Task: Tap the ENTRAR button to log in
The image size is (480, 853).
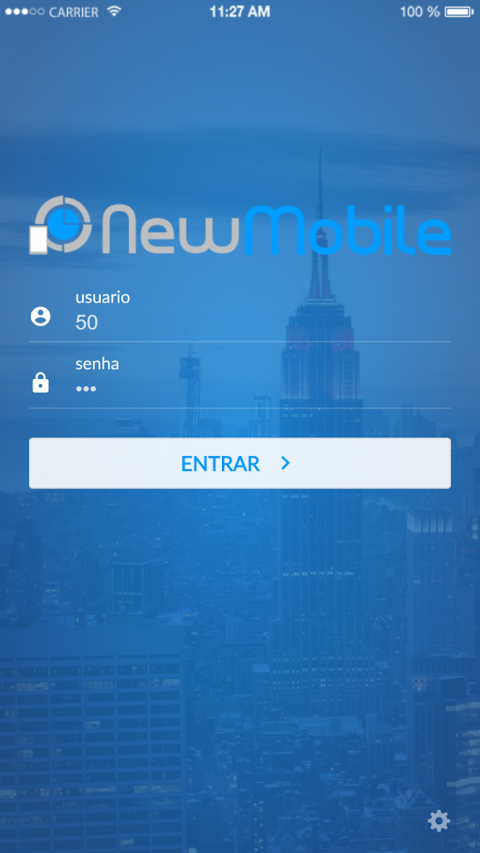Action: 239,463
